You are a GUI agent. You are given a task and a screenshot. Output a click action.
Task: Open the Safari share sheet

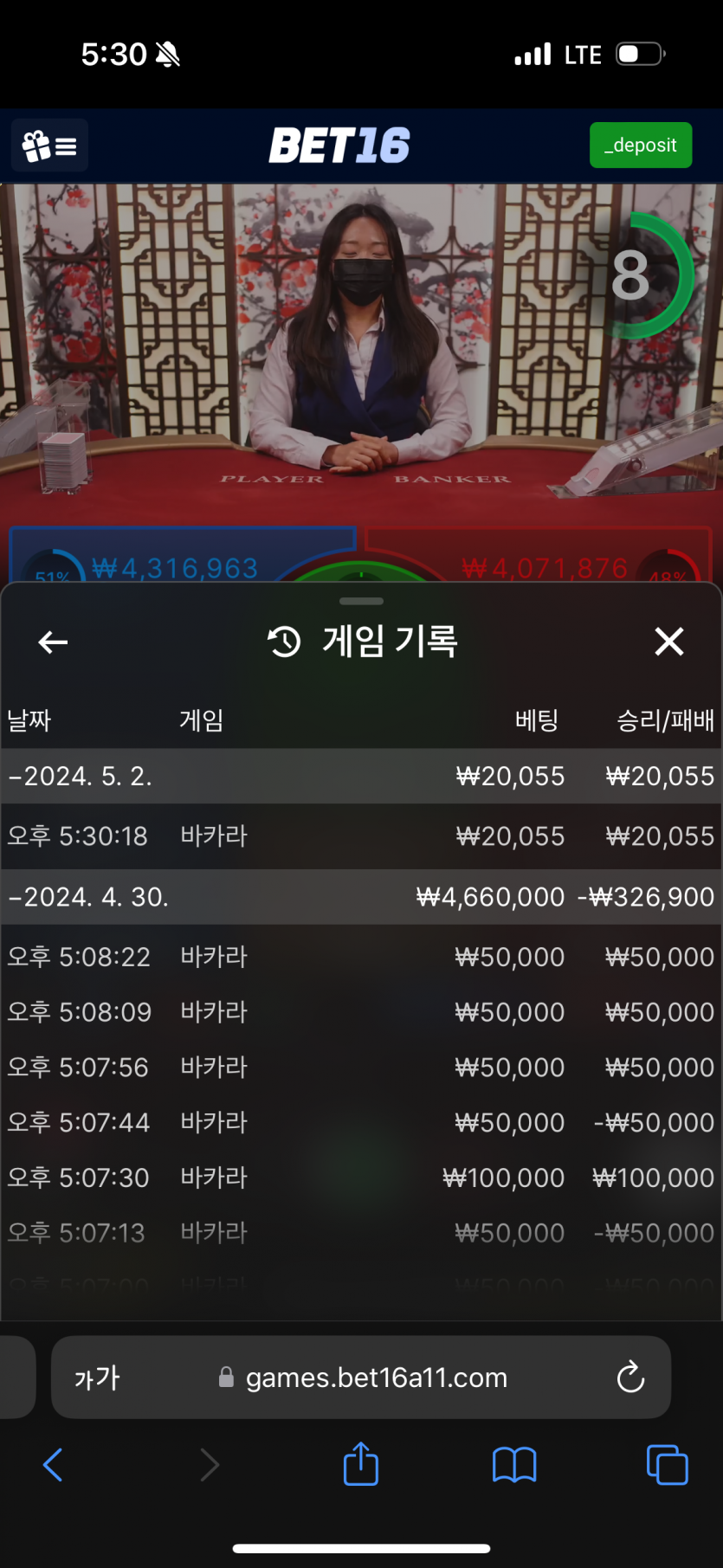[360, 1465]
